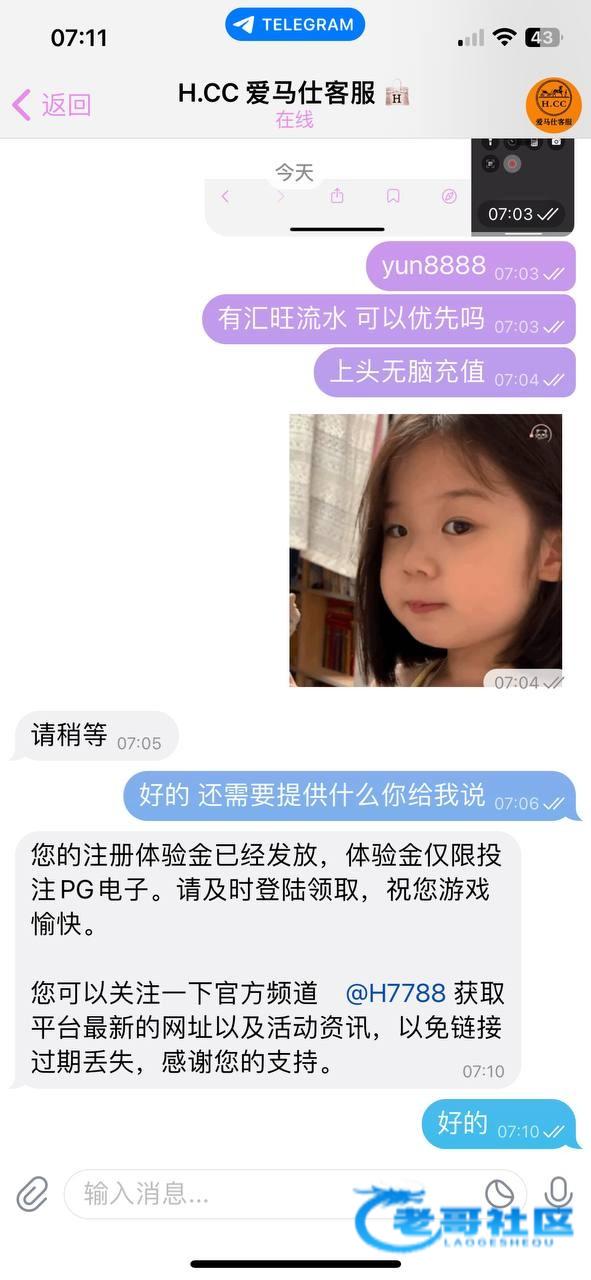Open the H.CC 爱马仕客服 chat title info

[294, 104]
